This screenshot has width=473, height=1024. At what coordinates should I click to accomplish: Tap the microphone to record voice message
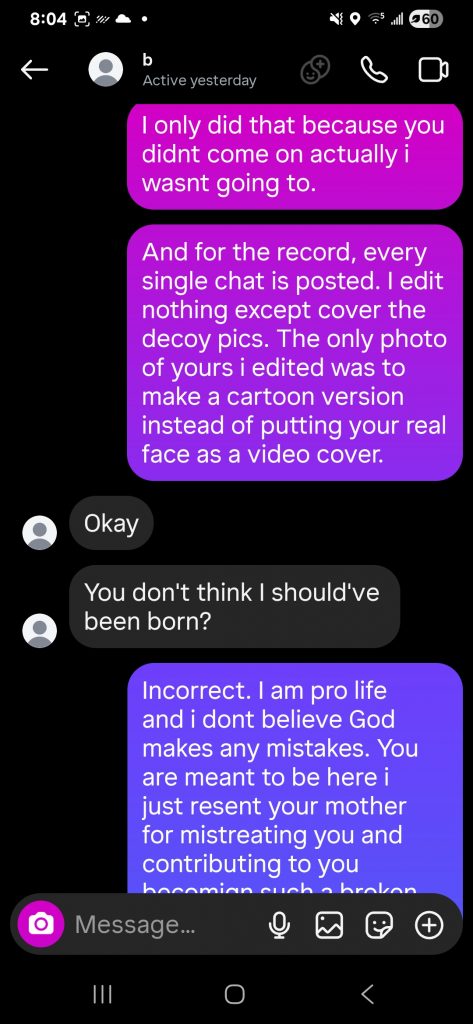280,924
